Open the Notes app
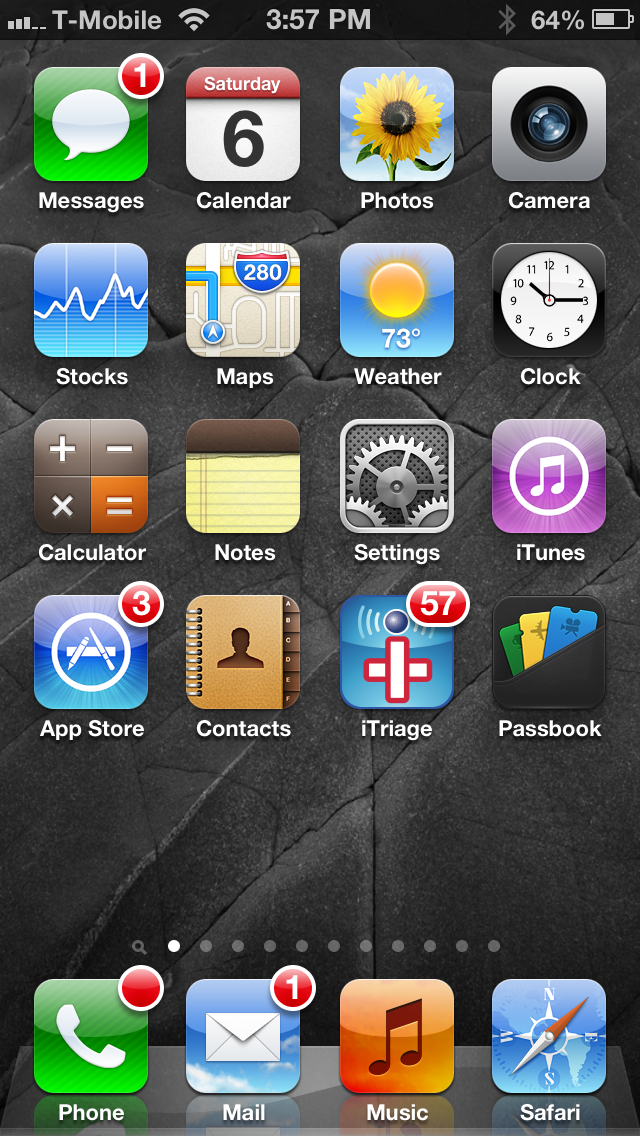The width and height of the screenshot is (640, 1136). tap(243, 476)
